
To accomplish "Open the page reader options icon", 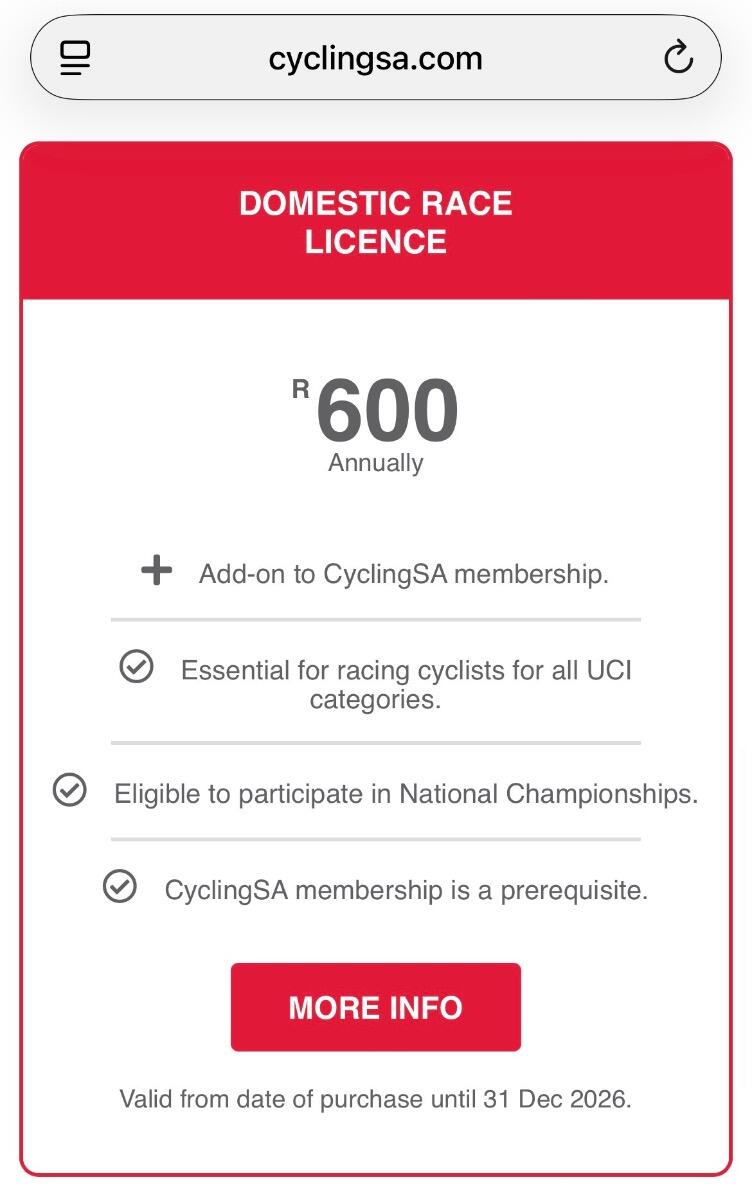I will tap(75, 58).
